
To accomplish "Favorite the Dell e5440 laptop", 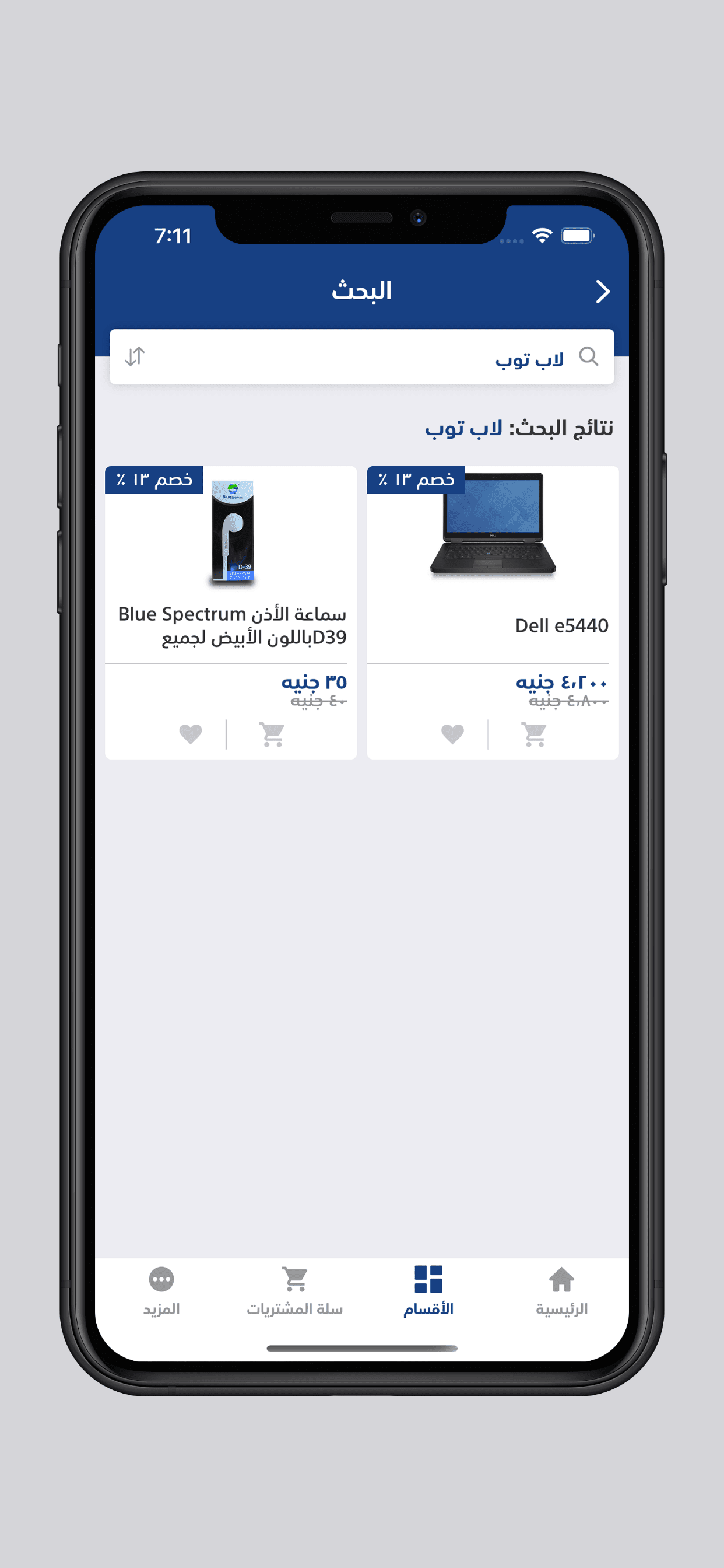I will 452,734.
